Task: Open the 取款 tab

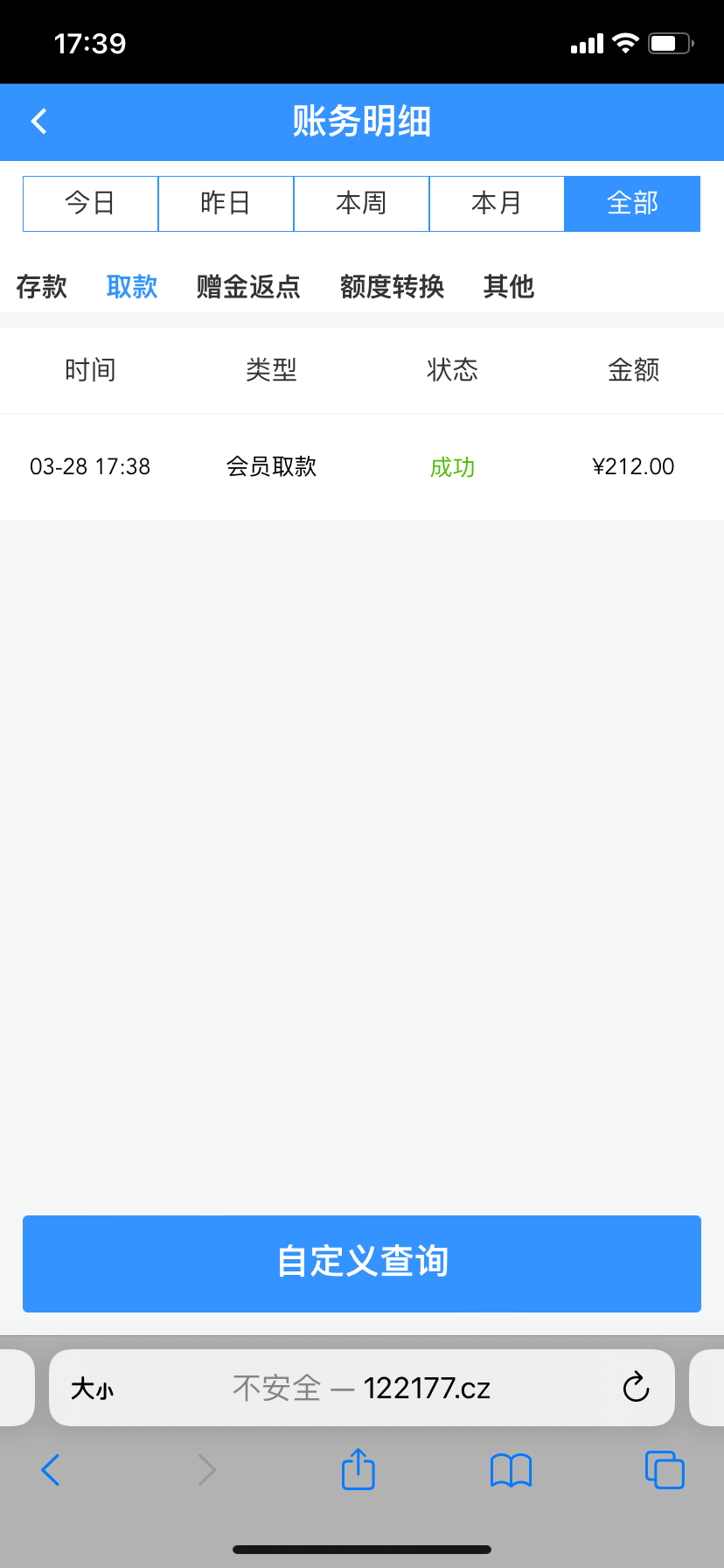Action: pos(132,287)
